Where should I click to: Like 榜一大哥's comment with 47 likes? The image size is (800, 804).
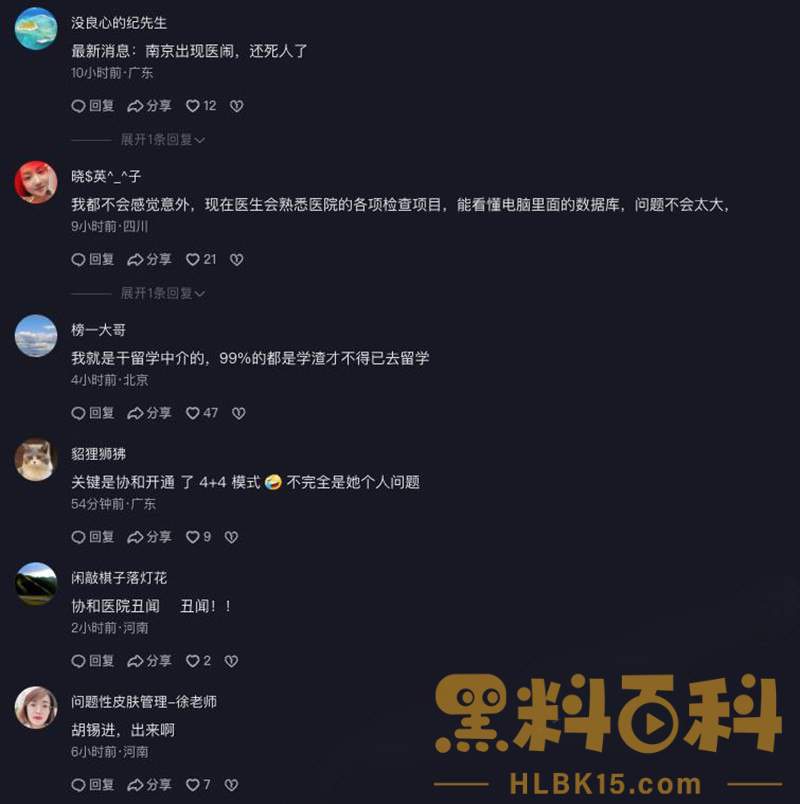point(193,413)
